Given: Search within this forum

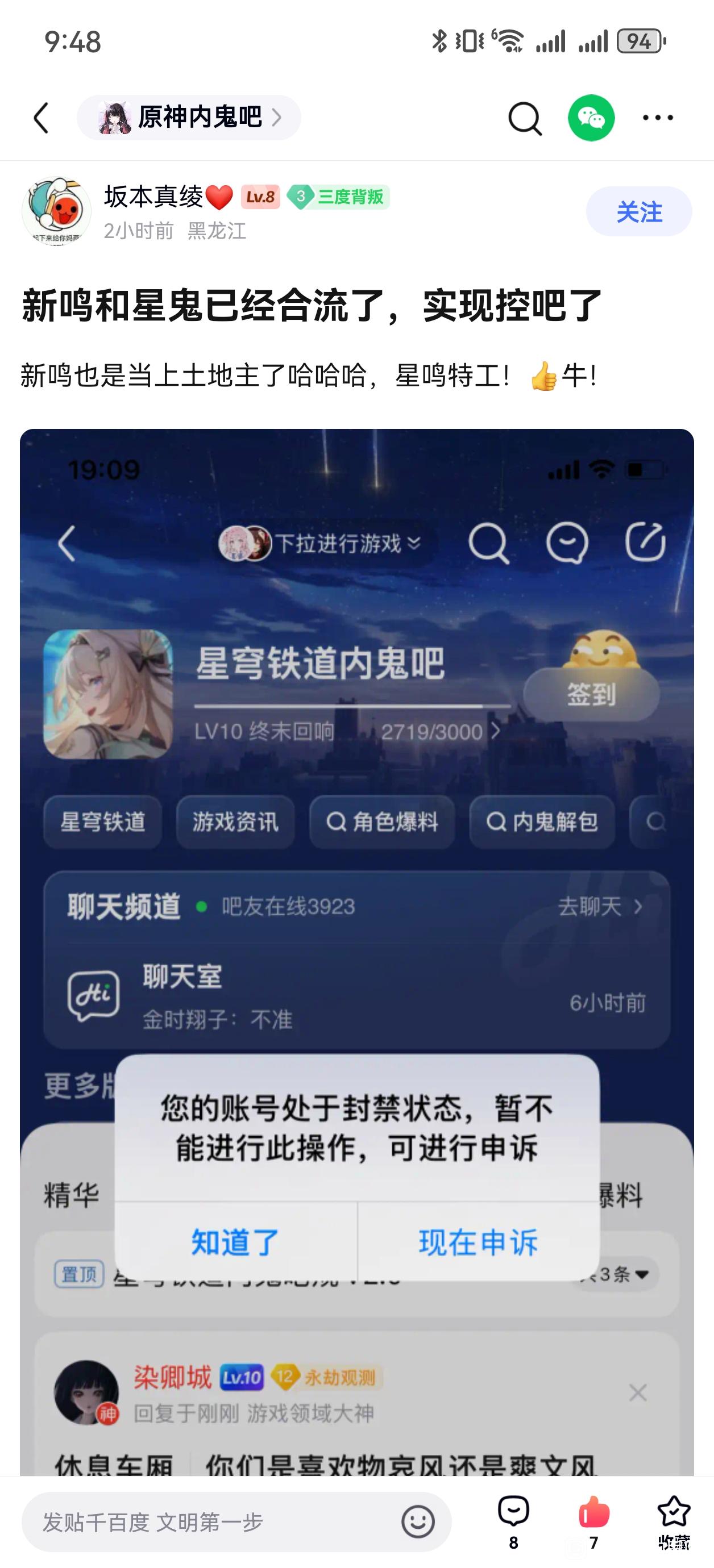Looking at the screenshot, I should pyautogui.click(x=525, y=118).
